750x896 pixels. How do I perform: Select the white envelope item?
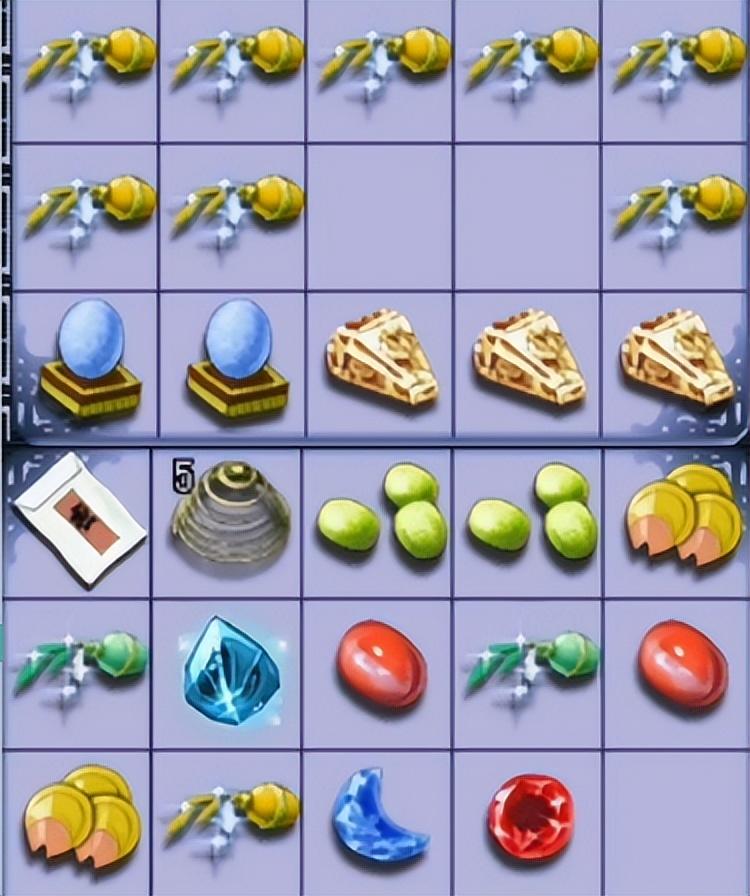[x=78, y=517]
